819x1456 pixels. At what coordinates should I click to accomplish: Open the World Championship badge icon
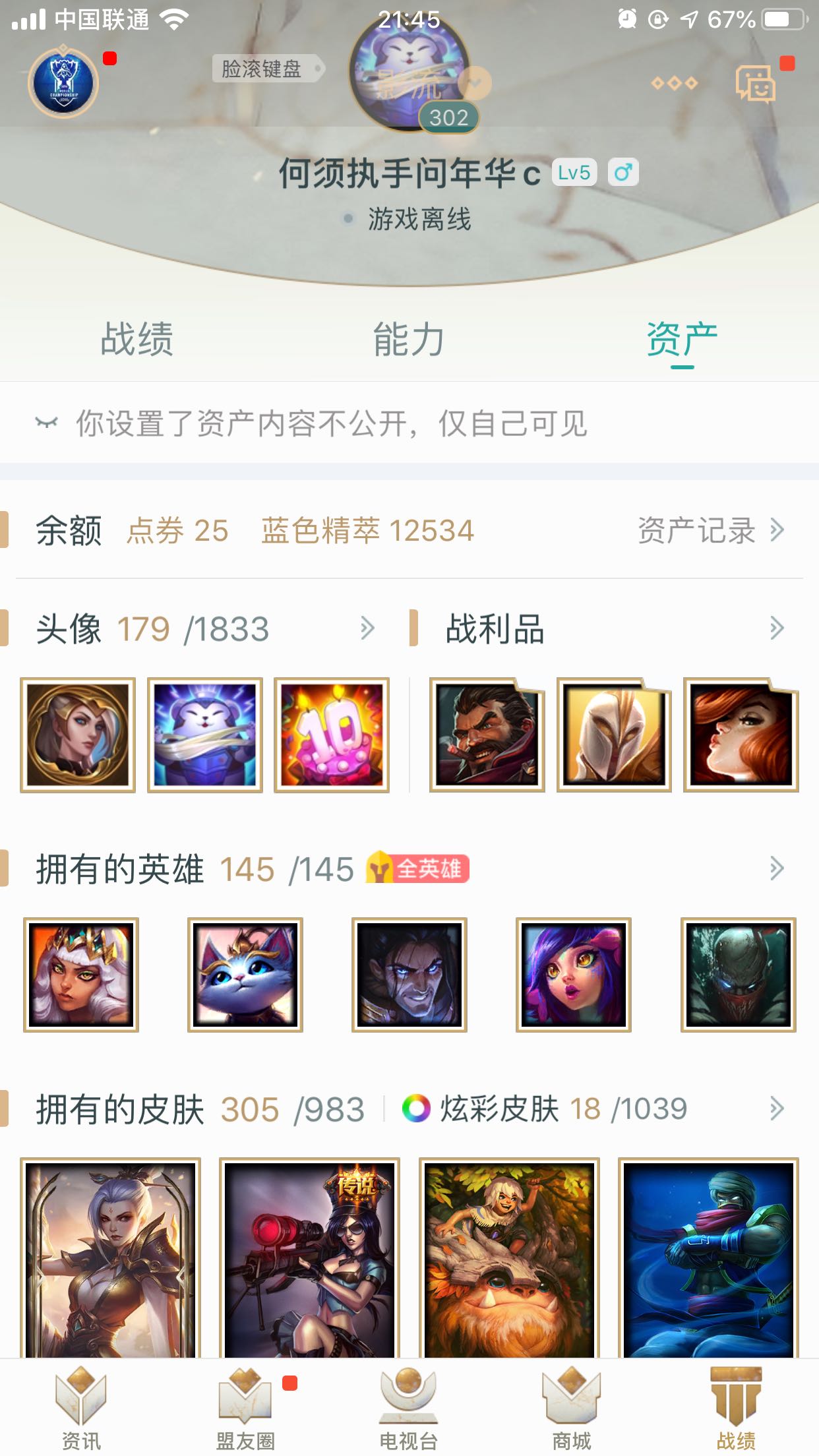(x=63, y=84)
